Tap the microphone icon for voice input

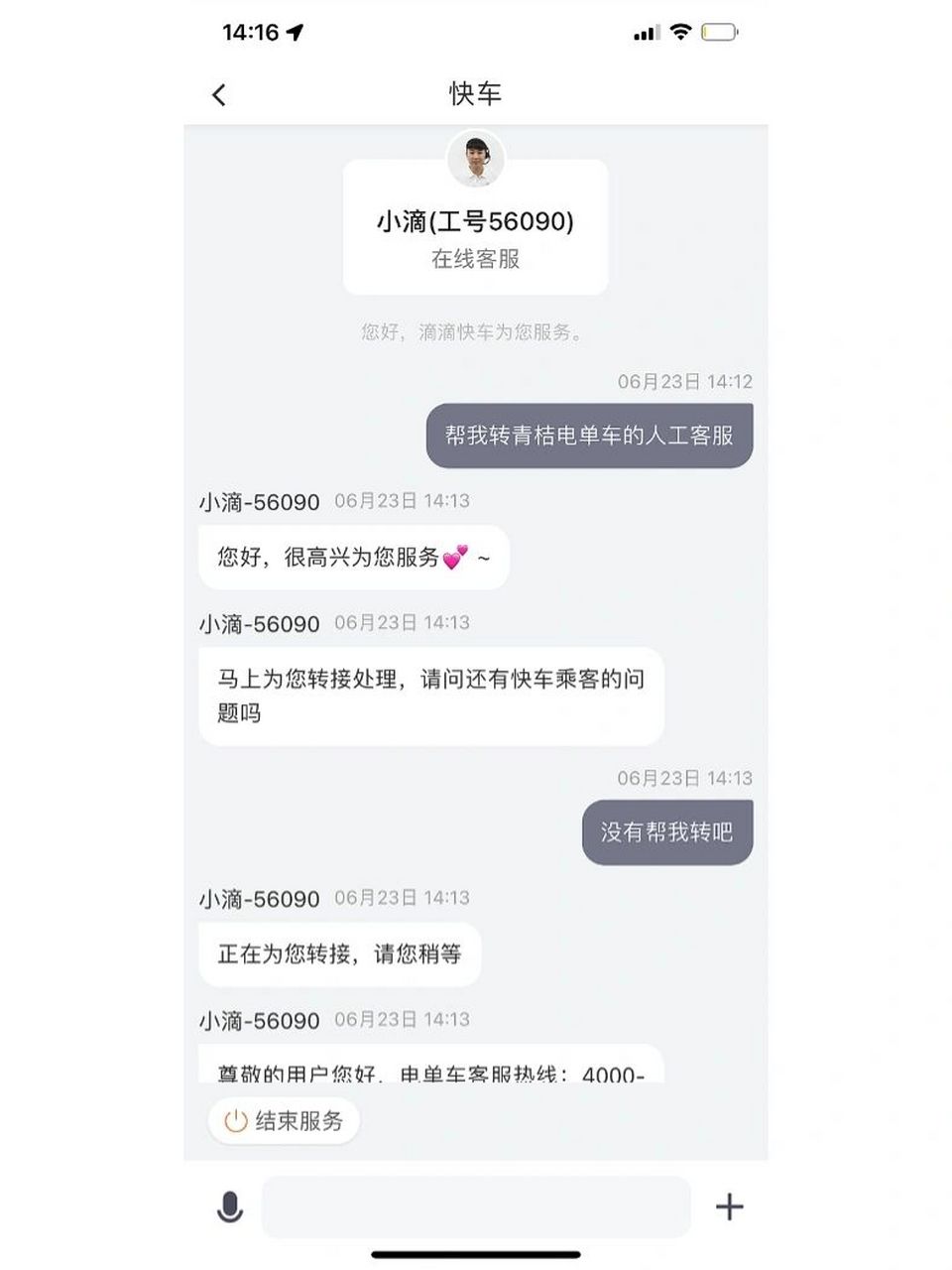point(230,1206)
